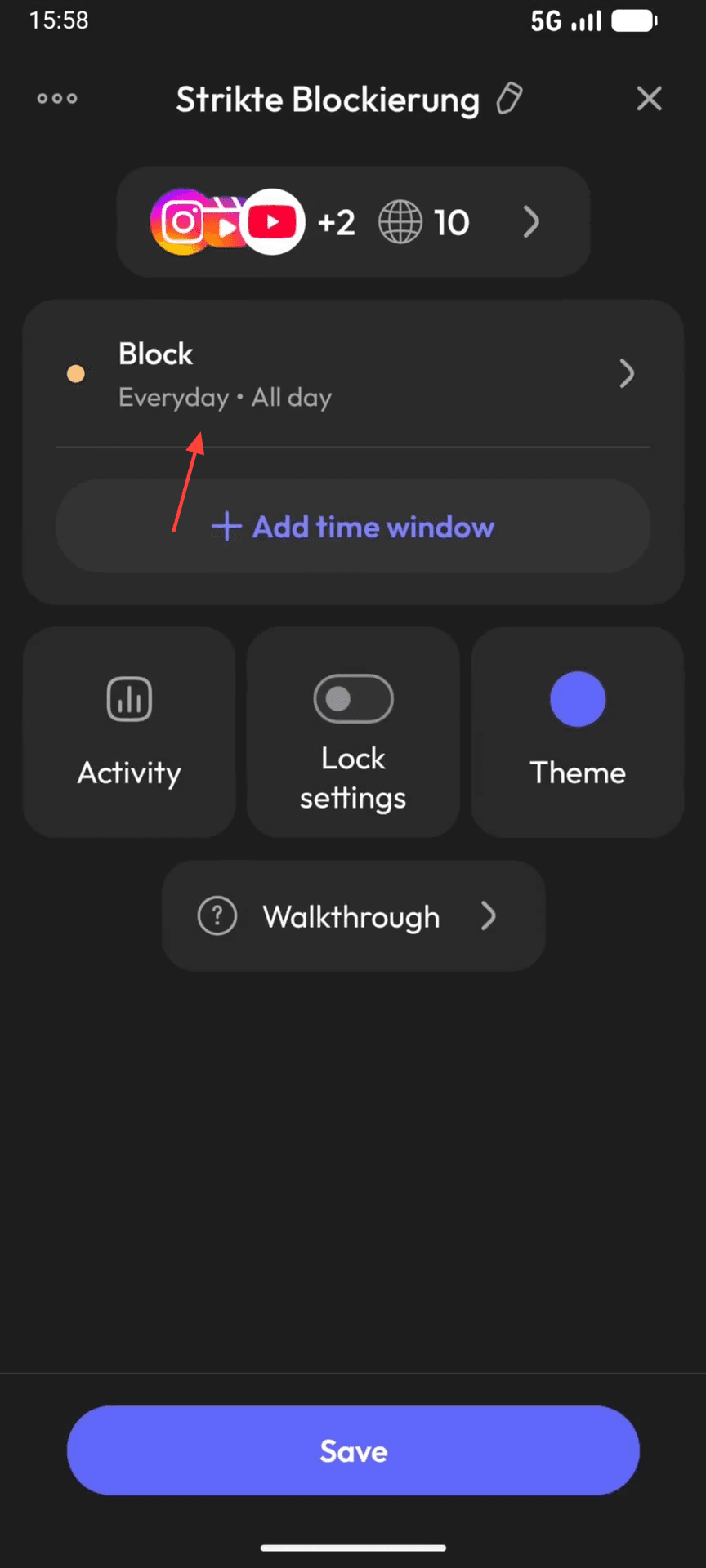Open the Block Everyday All day schedule
The width and height of the screenshot is (706, 1568).
point(353,375)
